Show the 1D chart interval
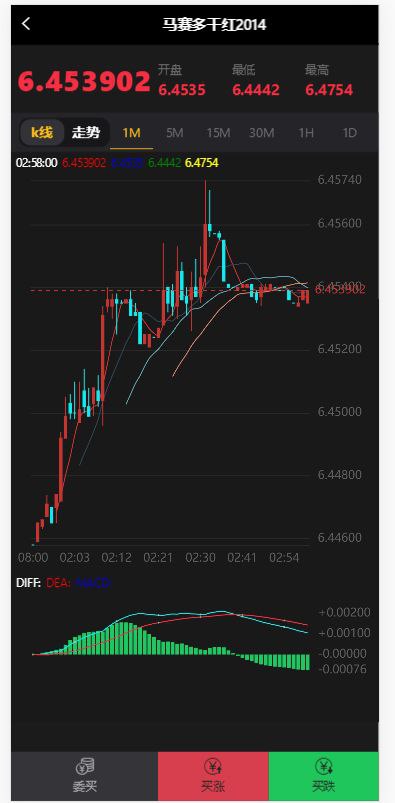The image size is (395, 803). pos(349,133)
